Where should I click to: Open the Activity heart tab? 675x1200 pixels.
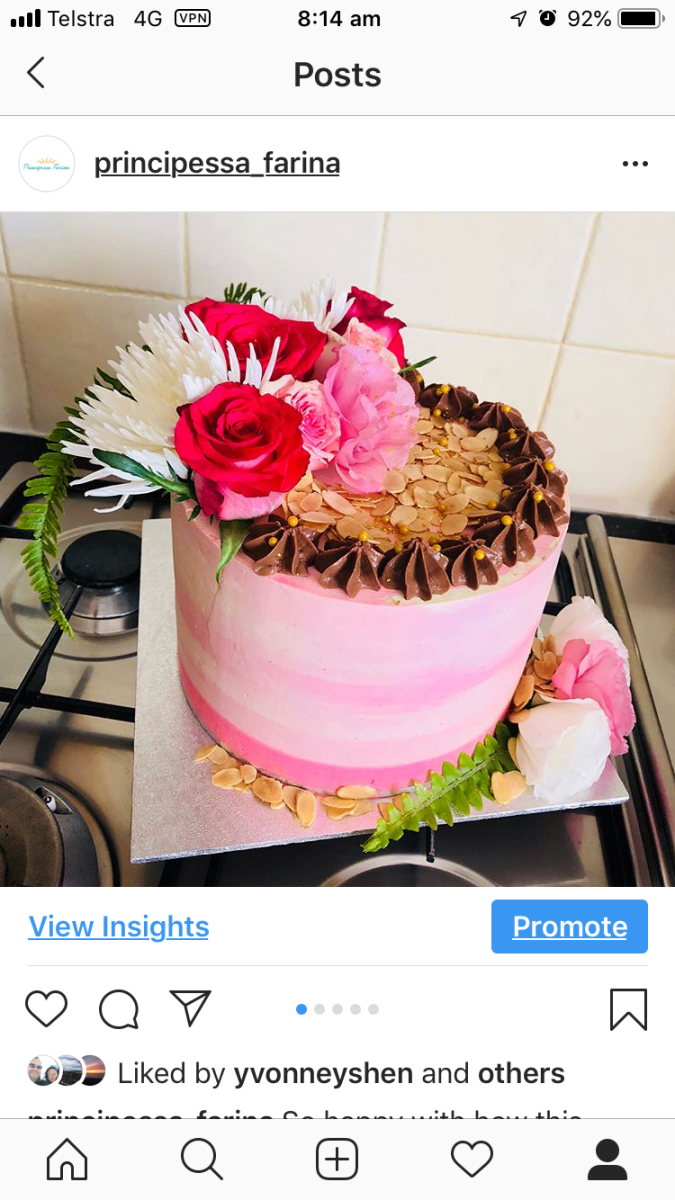[472, 1160]
